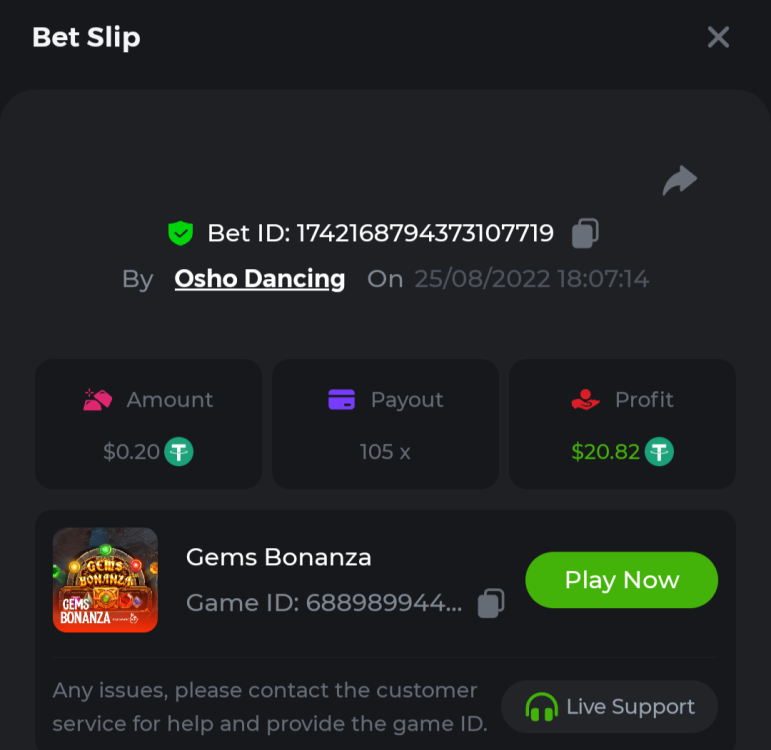Close the Bet Slip dialog
The height and width of the screenshot is (750, 771).
pyautogui.click(x=718, y=37)
